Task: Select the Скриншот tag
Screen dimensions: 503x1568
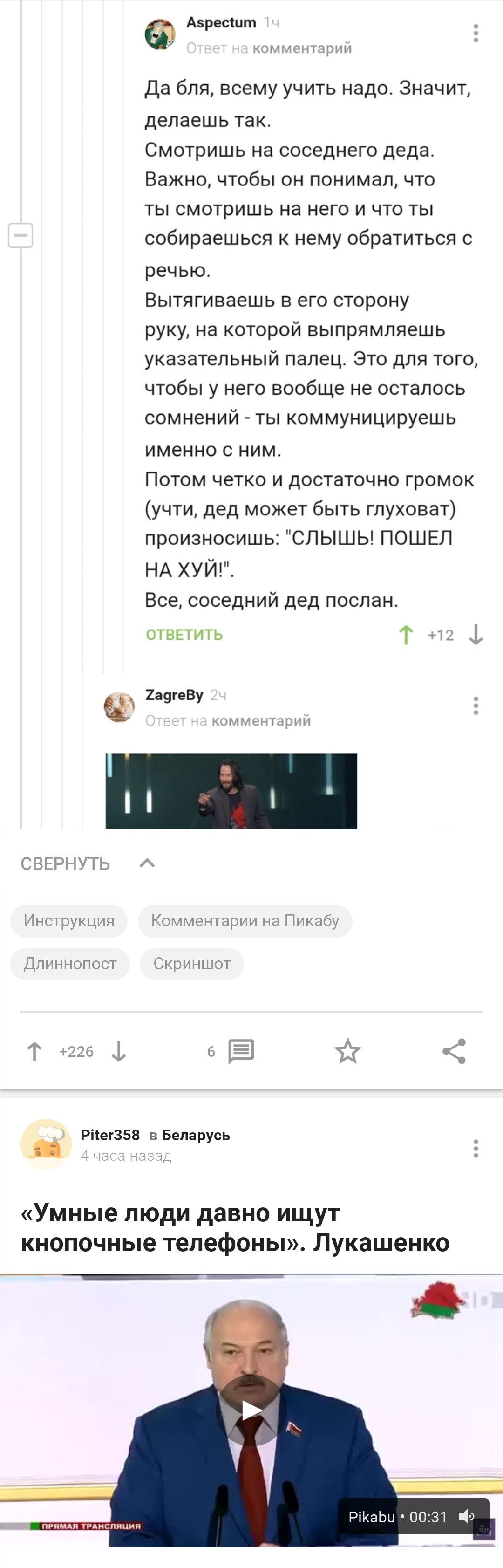Action: (x=191, y=964)
